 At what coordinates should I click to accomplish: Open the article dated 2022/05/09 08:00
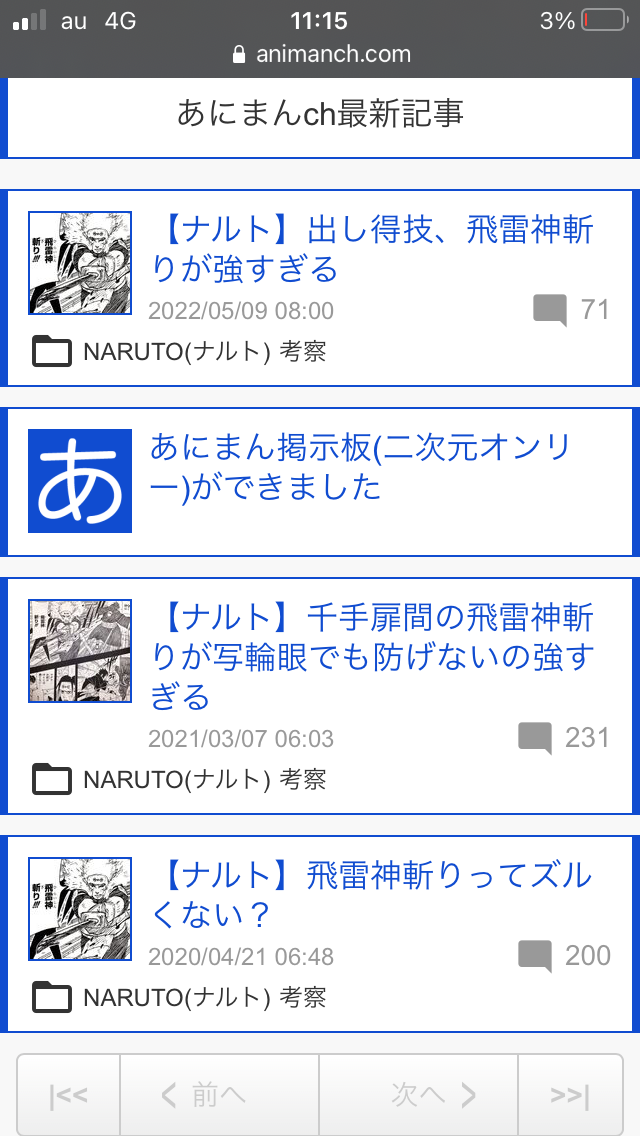point(372,250)
